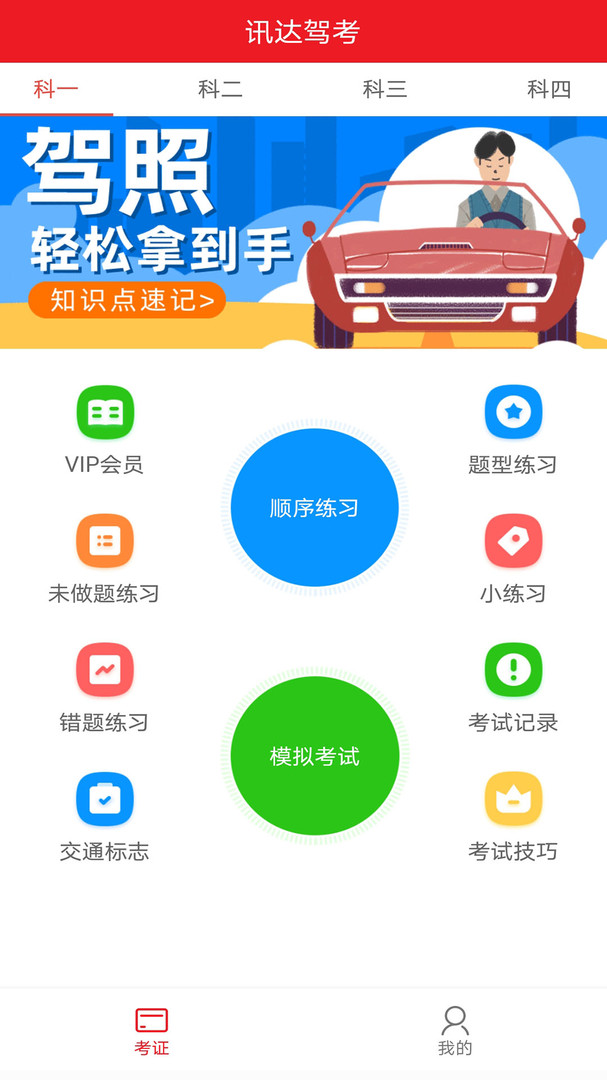Start the 模拟考试 mock exam
Viewport: 607px width, 1080px height.
tap(314, 756)
